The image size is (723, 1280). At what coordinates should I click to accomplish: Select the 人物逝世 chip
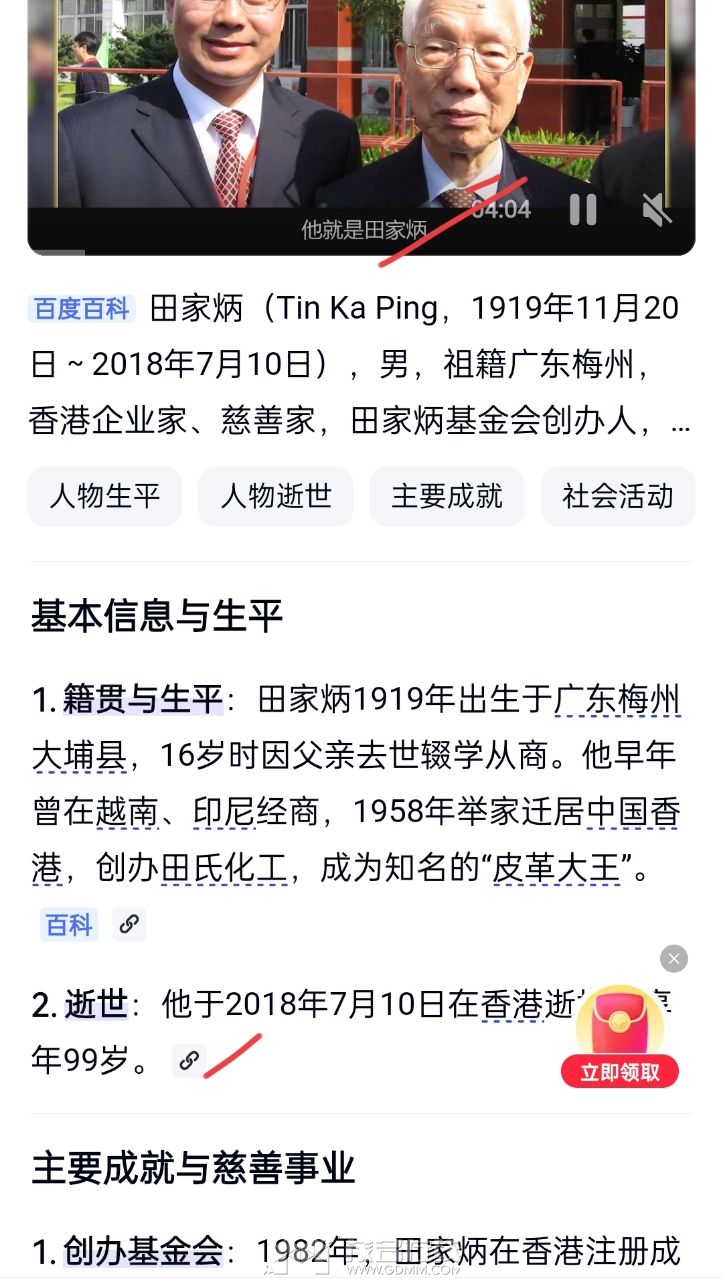tap(276, 496)
